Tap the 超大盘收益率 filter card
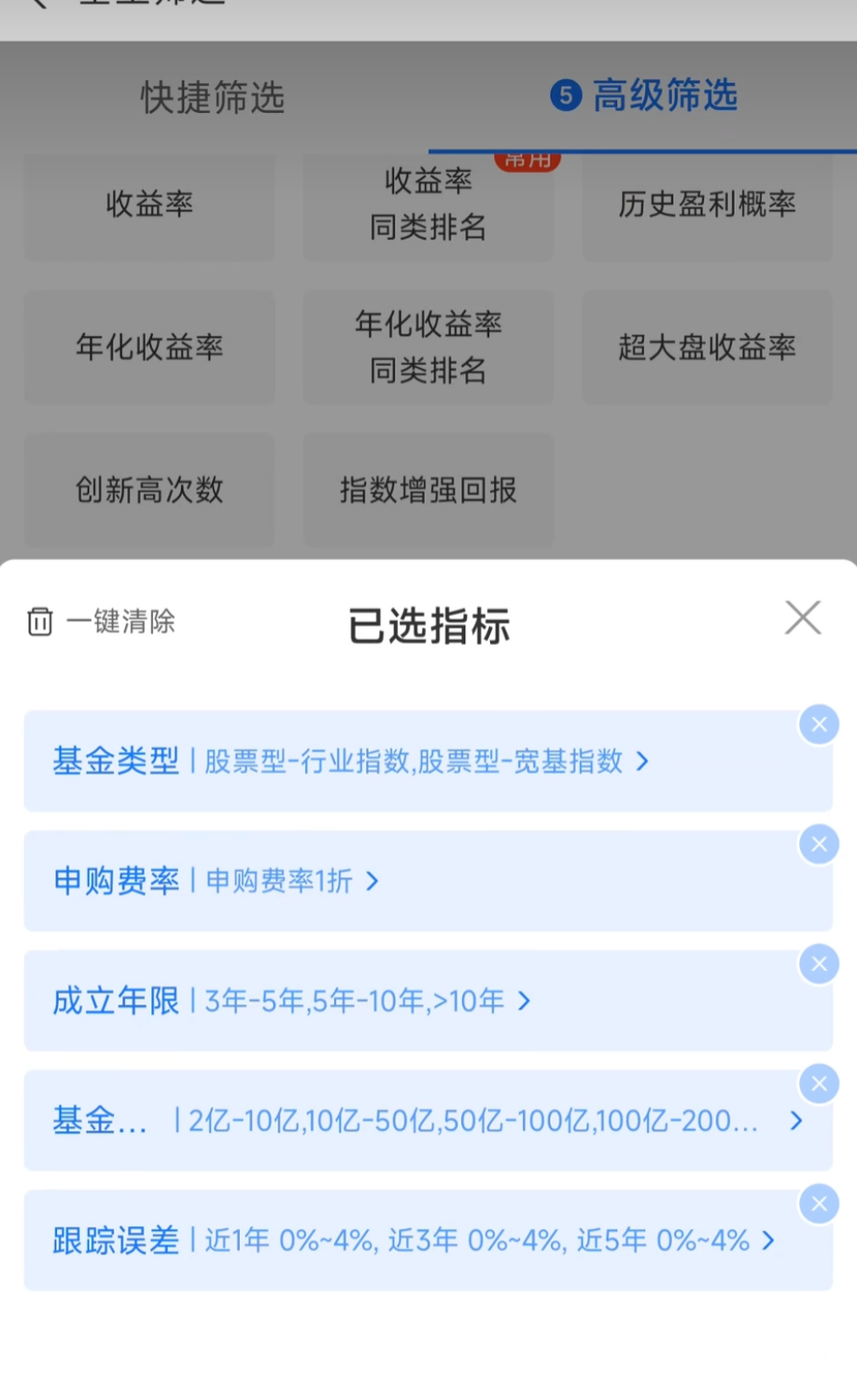The width and height of the screenshot is (857, 1400). click(707, 347)
